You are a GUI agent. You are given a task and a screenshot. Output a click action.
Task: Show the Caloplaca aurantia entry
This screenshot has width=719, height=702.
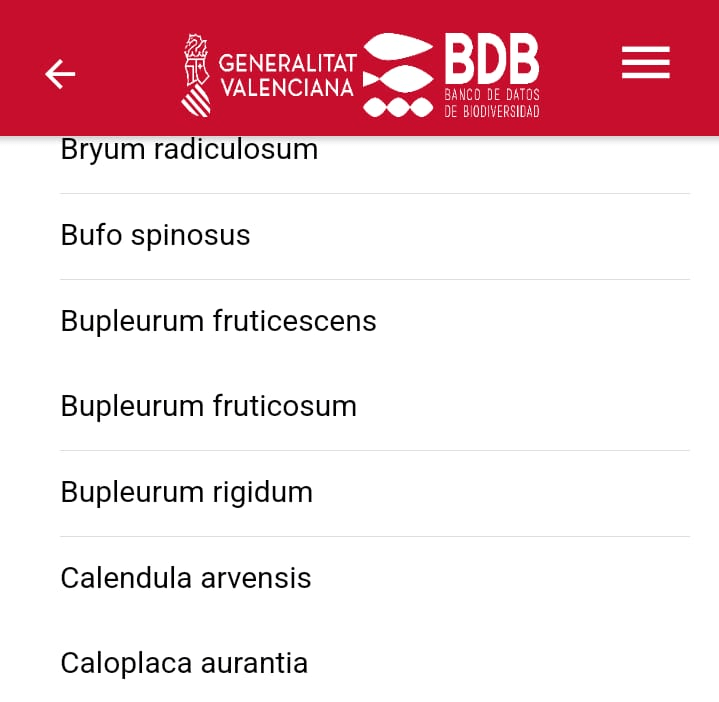[184, 663]
